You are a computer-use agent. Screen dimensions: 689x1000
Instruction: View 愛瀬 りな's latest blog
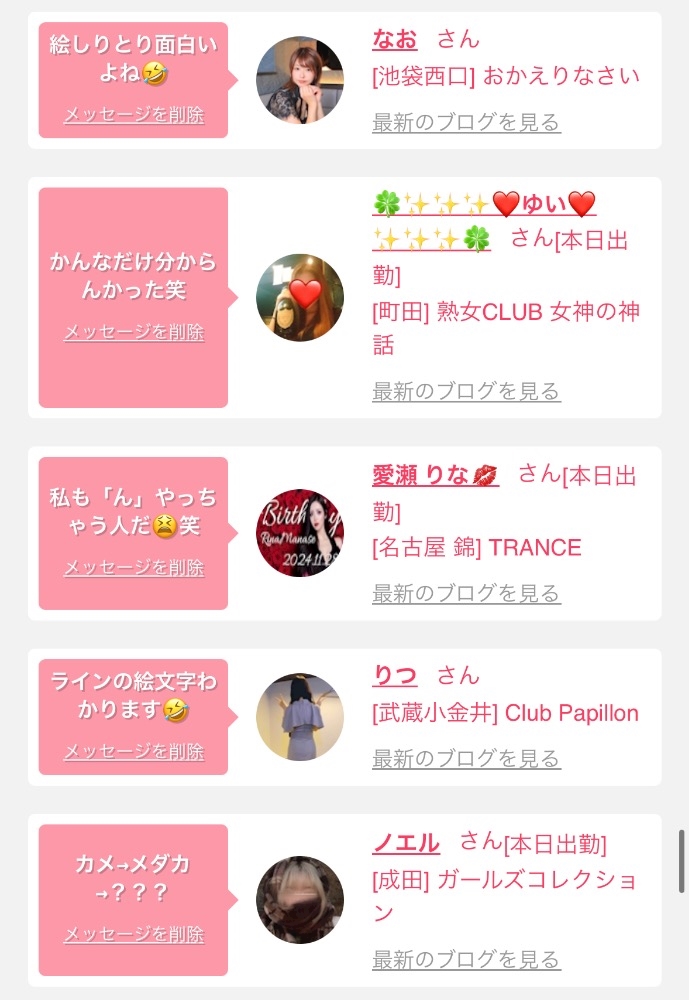click(x=466, y=593)
